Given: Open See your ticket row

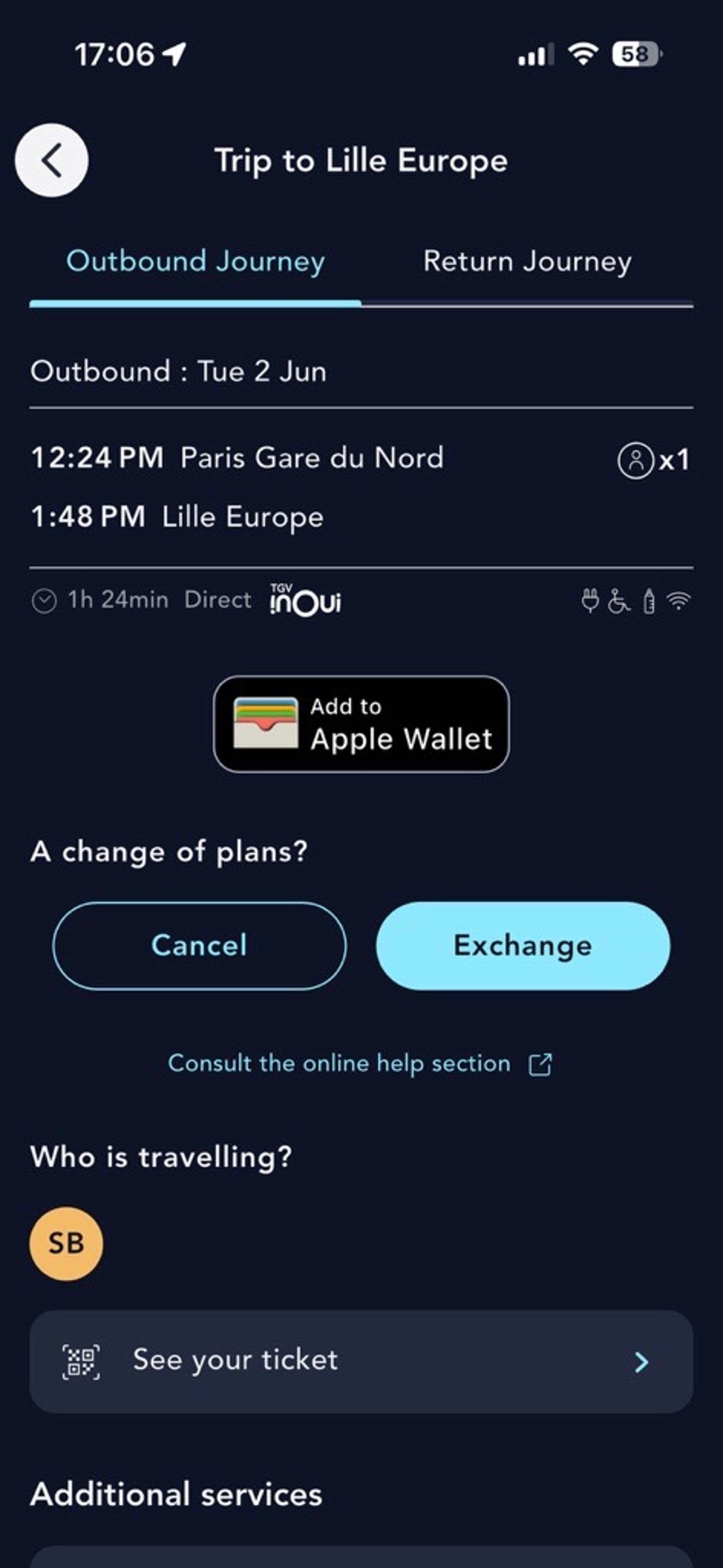Looking at the screenshot, I should tap(361, 1361).
